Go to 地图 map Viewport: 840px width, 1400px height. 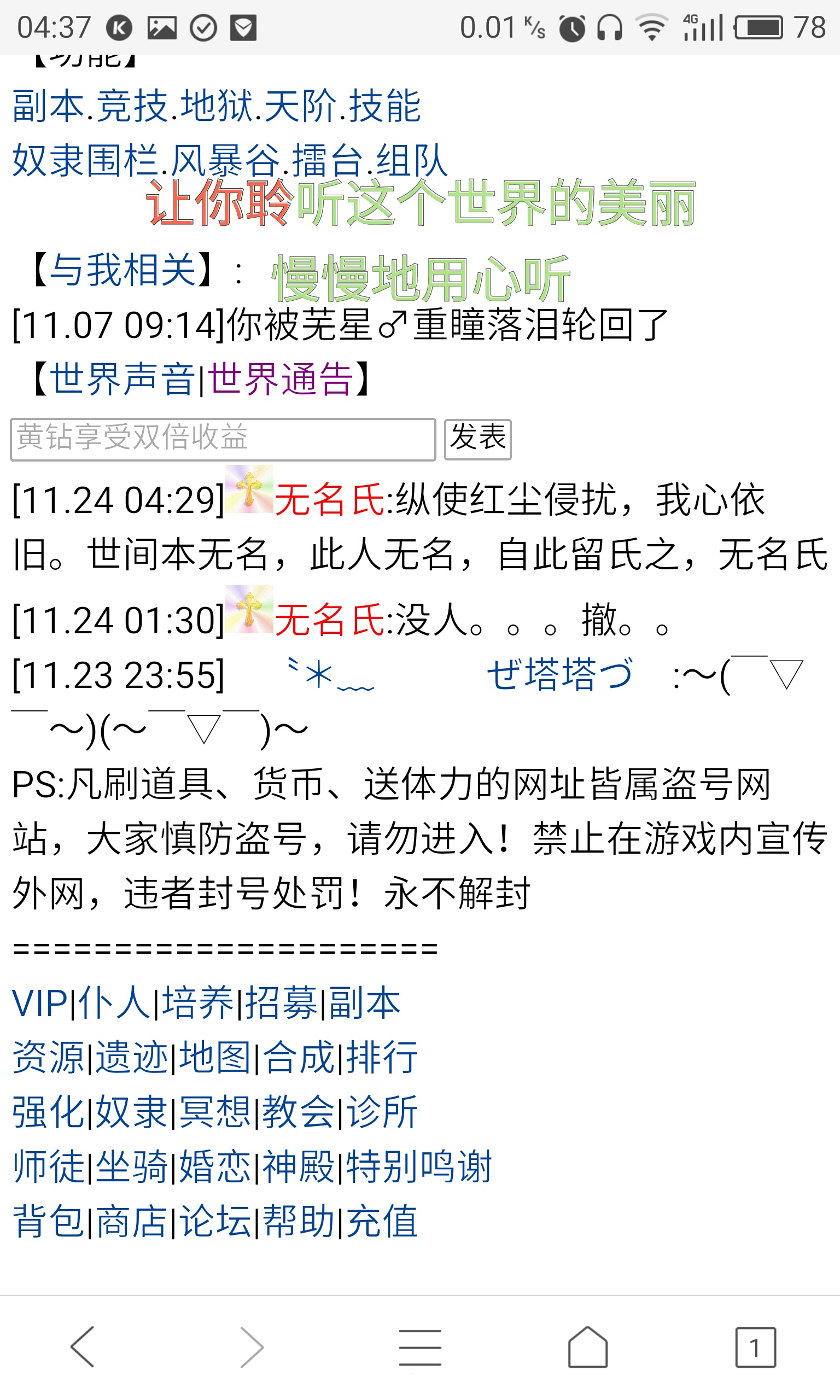(214, 1057)
